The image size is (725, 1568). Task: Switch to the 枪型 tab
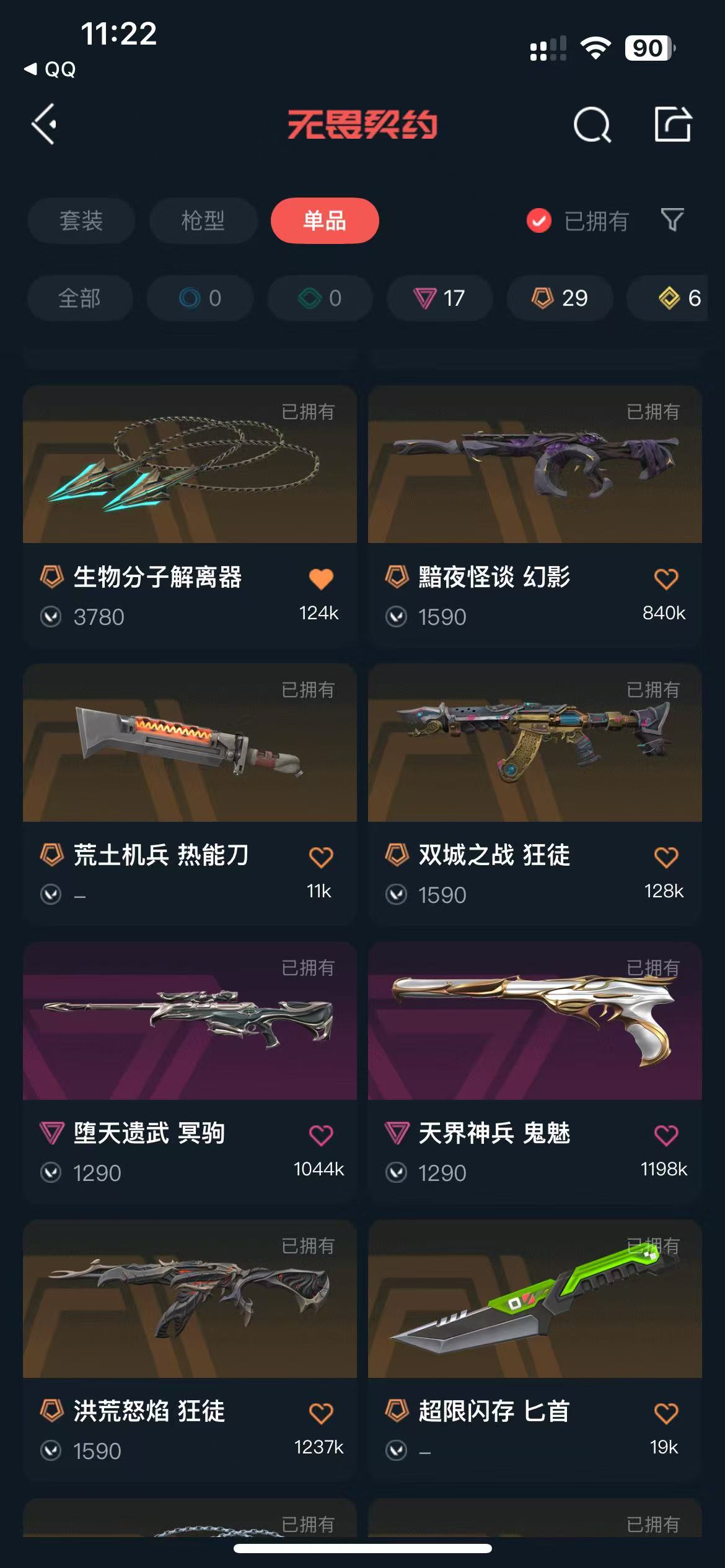[203, 220]
